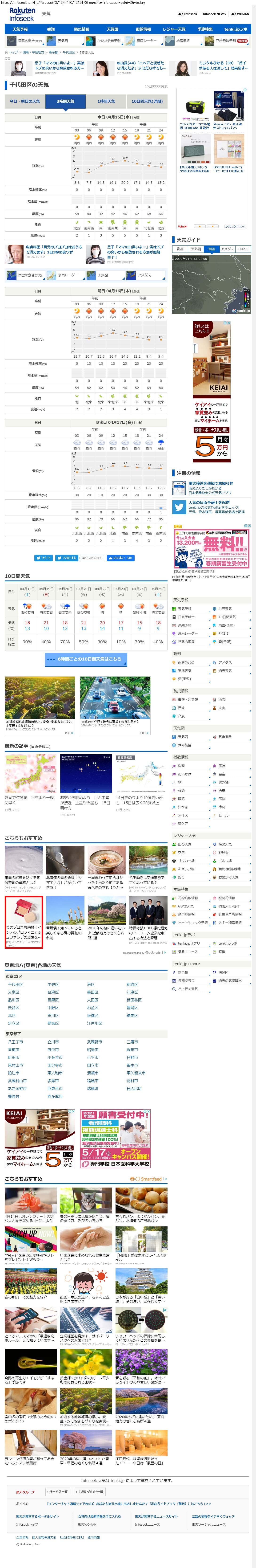Open the 雨雲レーダー shortcut in the top bar
Viewport: 256px width, 1568px height.
point(146,41)
